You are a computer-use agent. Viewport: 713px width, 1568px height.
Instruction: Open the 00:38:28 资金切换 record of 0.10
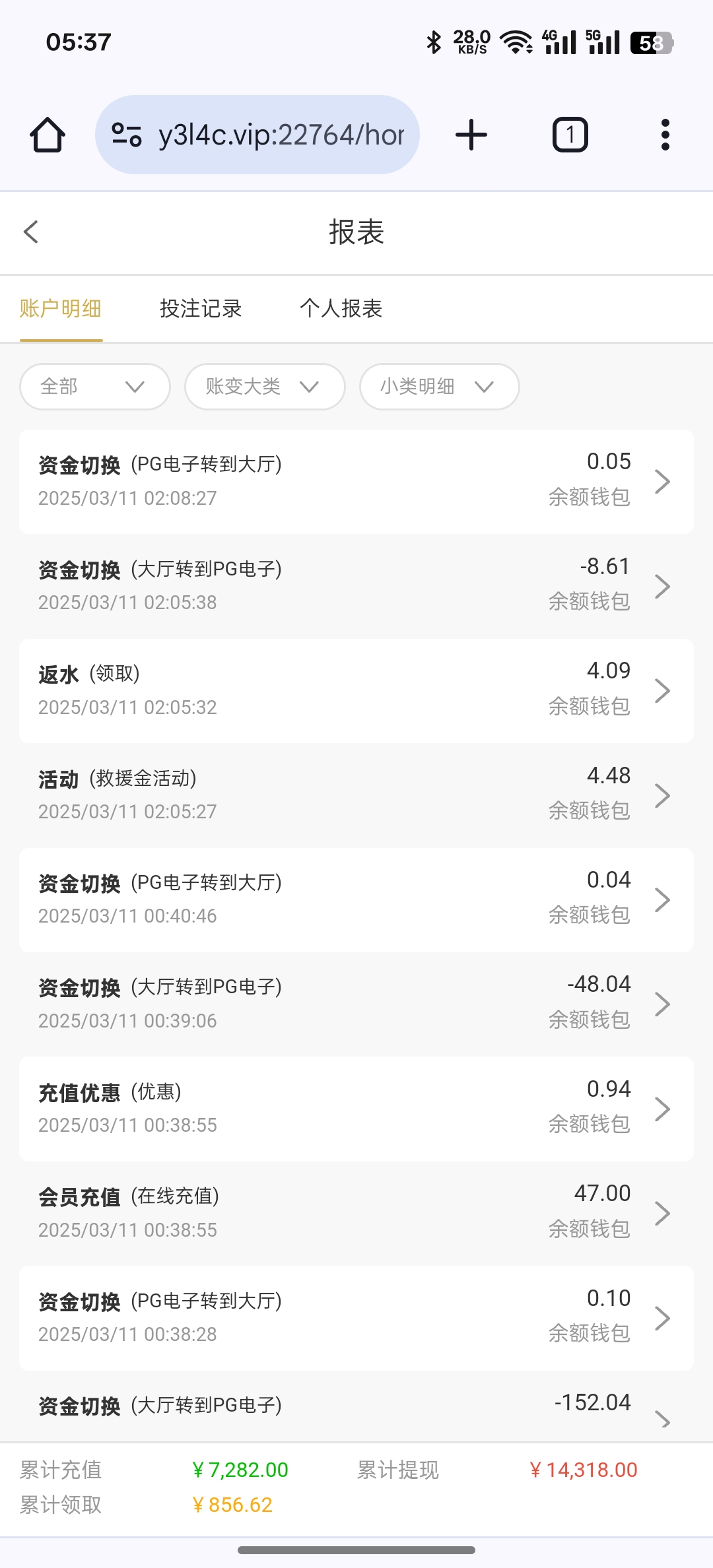coord(356,1318)
